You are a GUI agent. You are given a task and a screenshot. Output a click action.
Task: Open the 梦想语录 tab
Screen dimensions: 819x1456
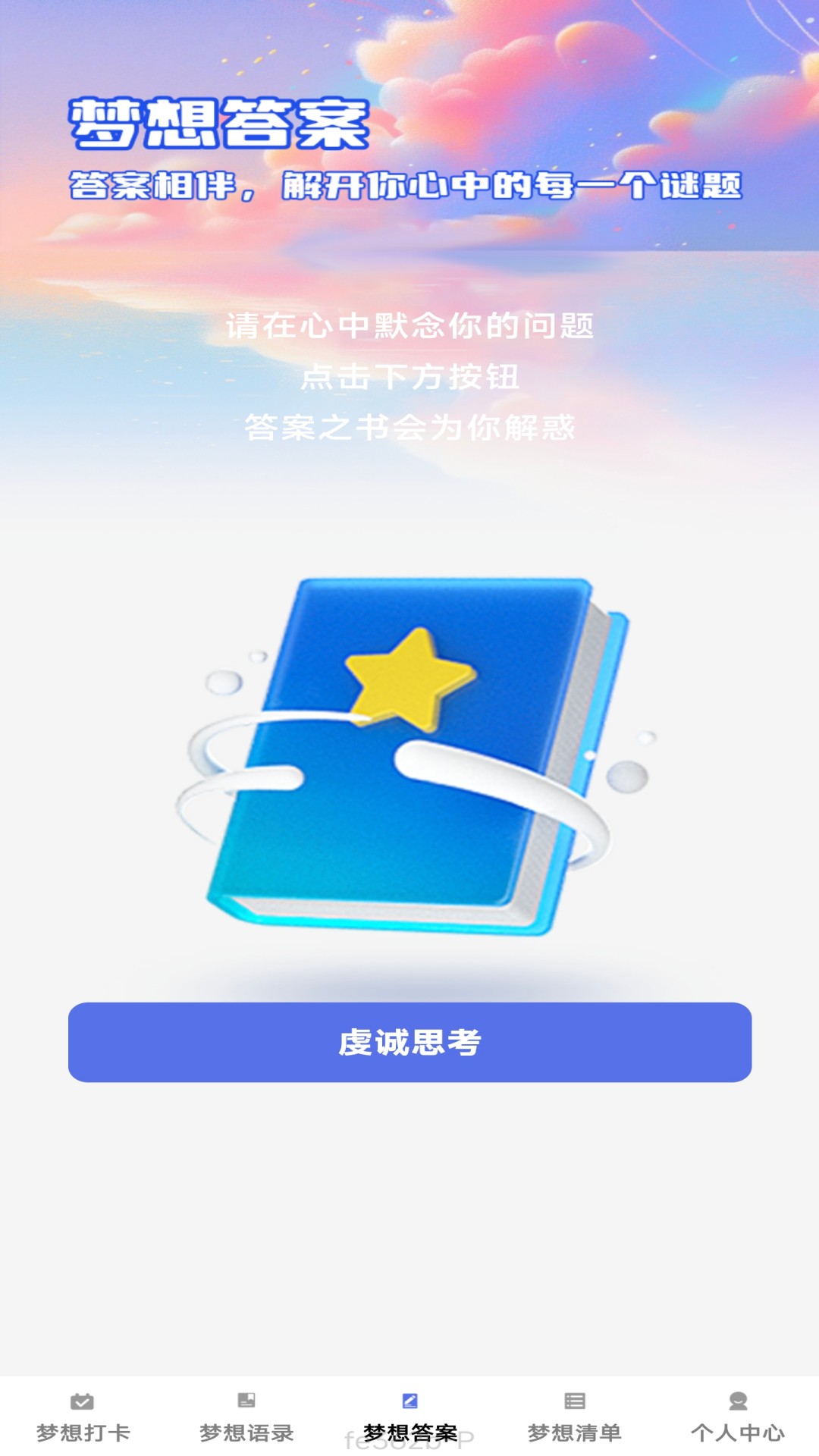(246, 1417)
